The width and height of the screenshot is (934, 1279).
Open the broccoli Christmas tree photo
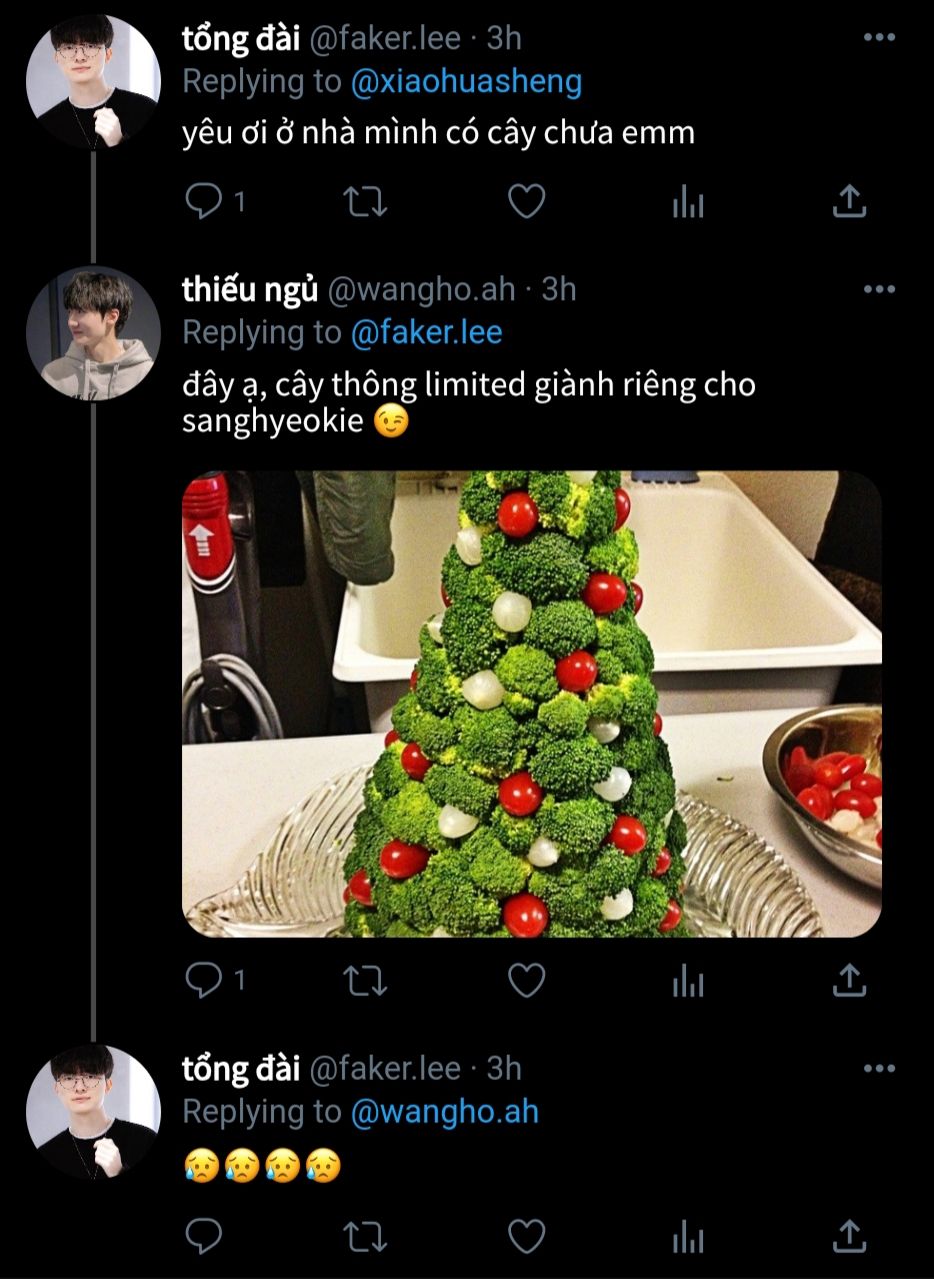[x=532, y=704]
